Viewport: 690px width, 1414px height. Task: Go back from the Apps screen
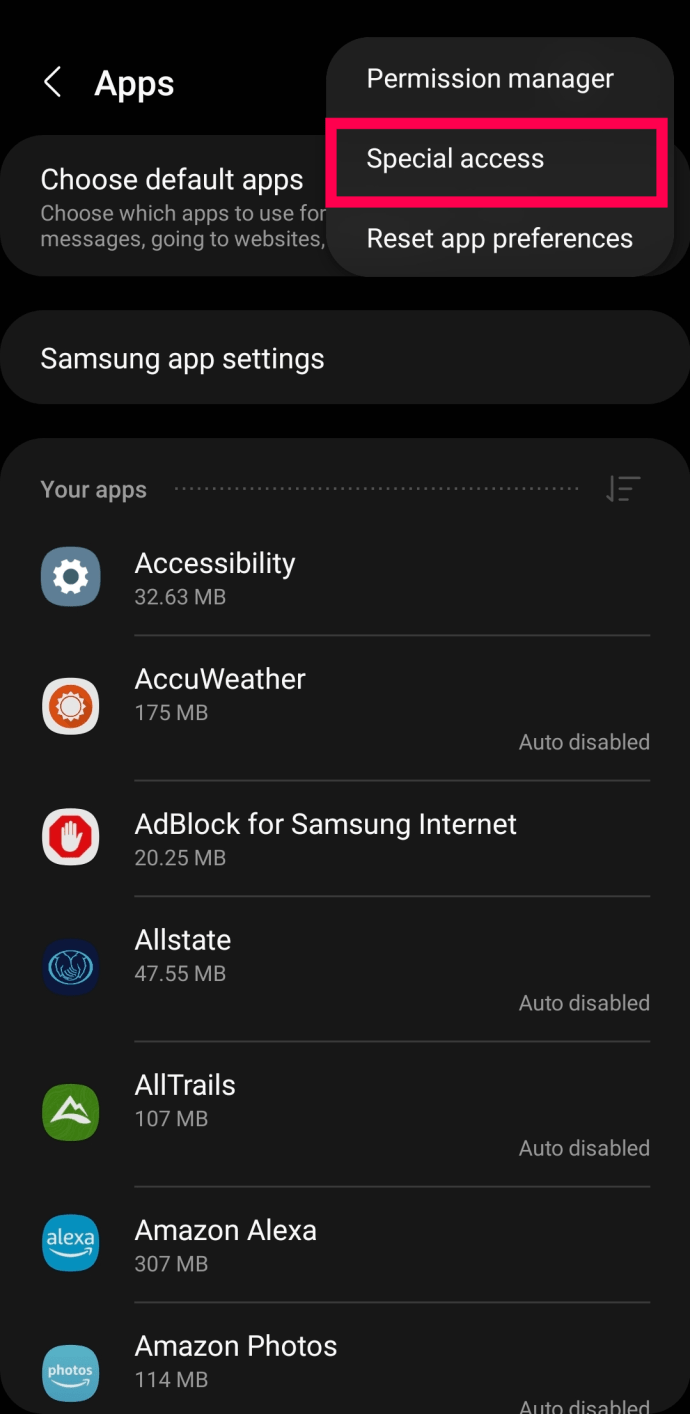pos(53,83)
